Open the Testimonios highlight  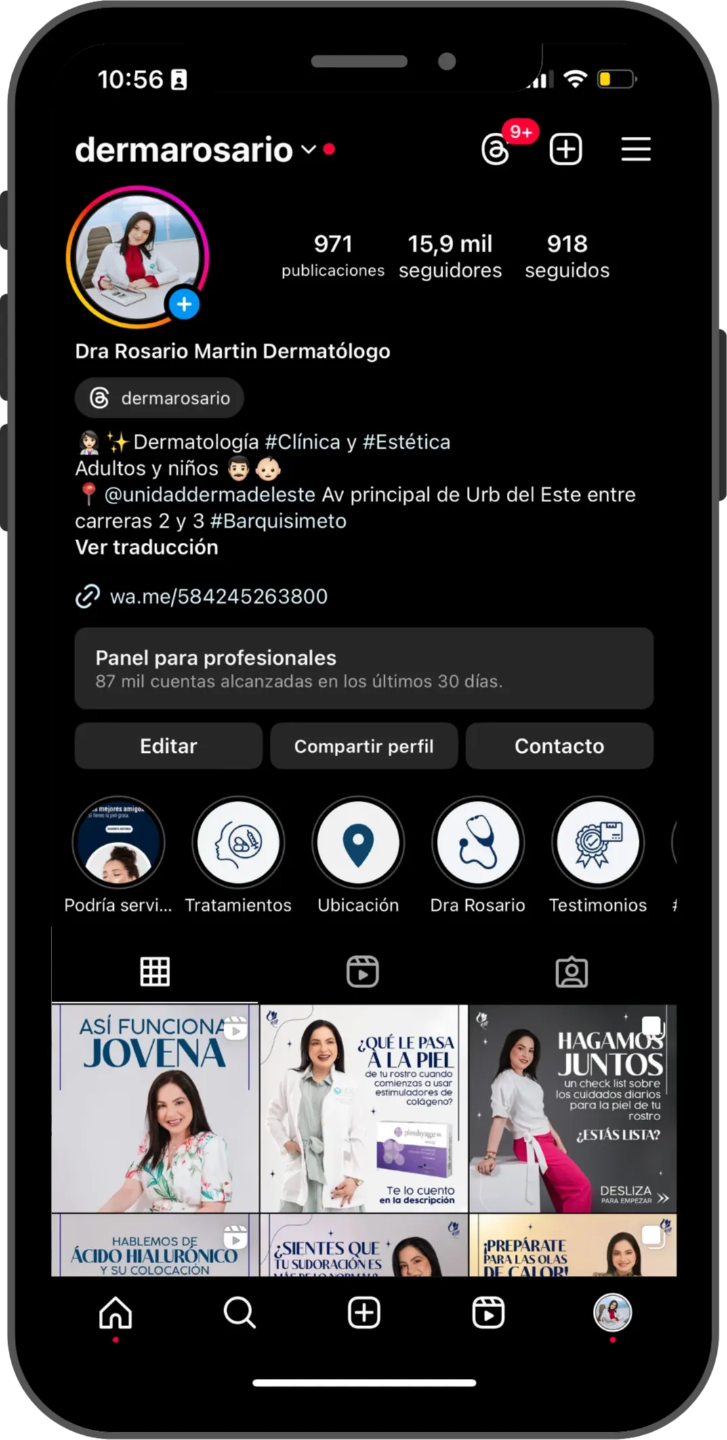coord(598,843)
